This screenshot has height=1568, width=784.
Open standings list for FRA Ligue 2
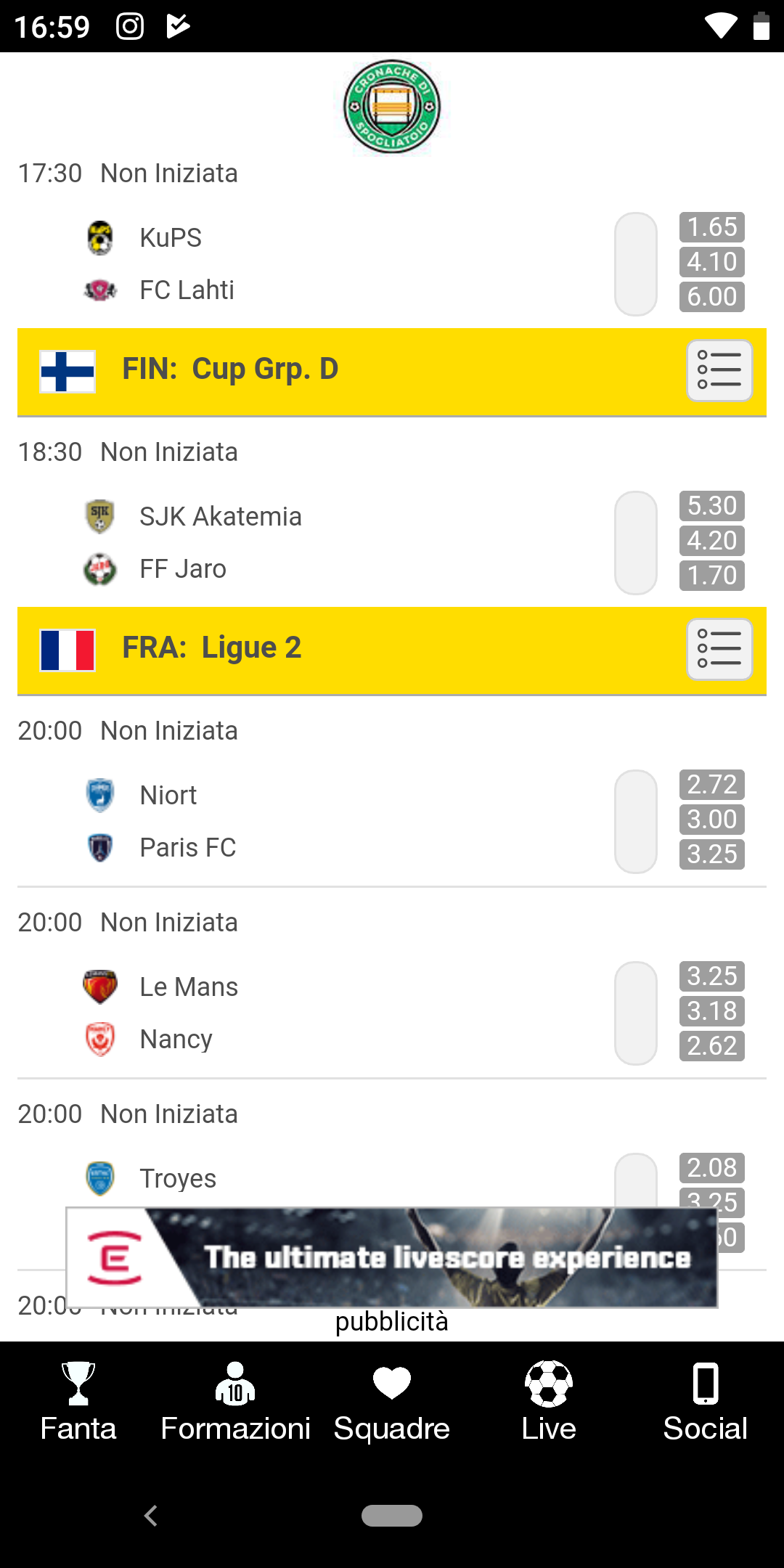pos(719,650)
